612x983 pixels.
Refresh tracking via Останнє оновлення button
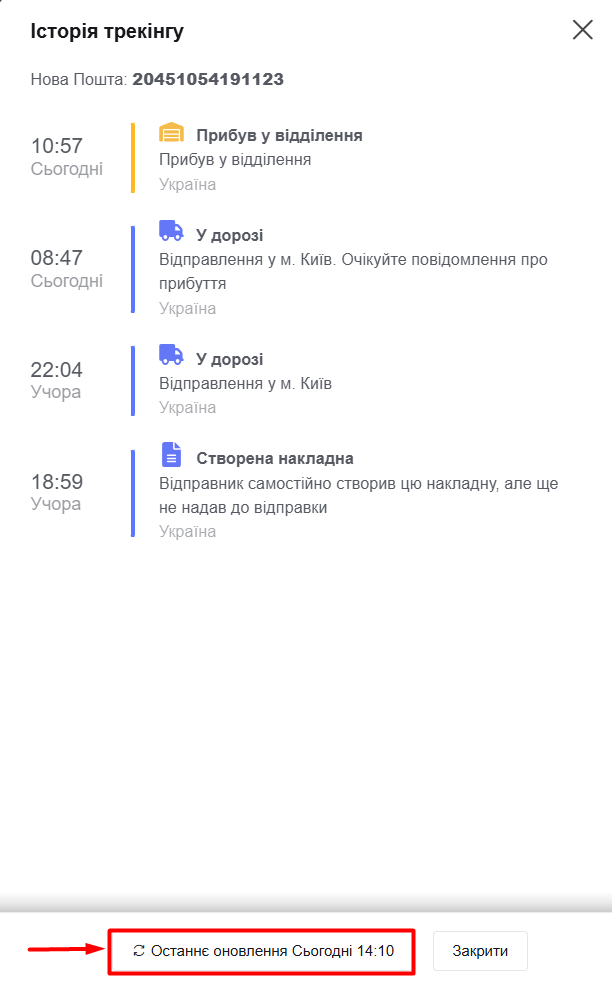[261, 951]
